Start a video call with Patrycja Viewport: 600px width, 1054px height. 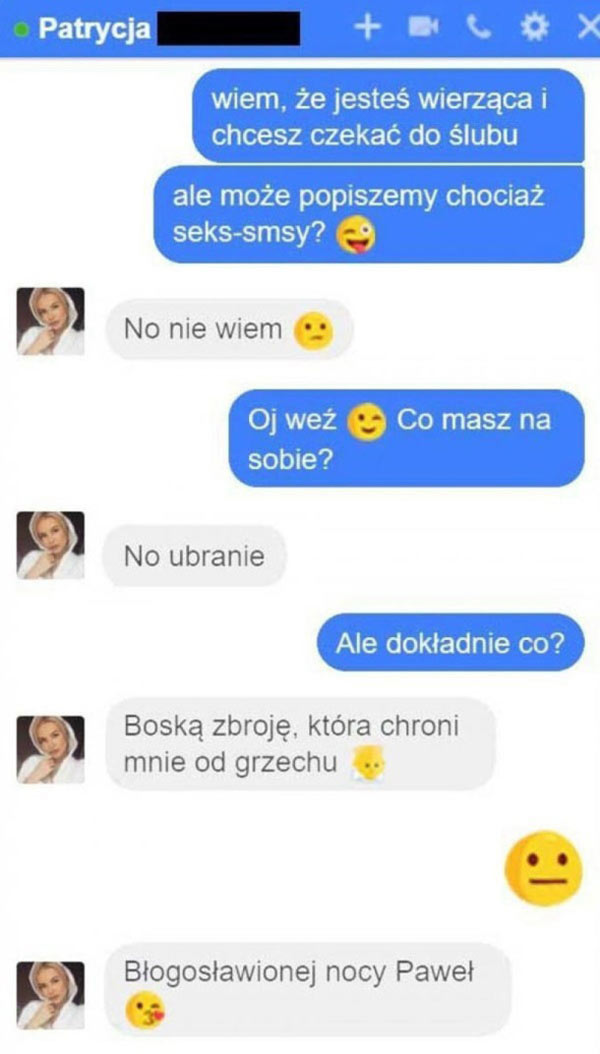click(x=424, y=29)
